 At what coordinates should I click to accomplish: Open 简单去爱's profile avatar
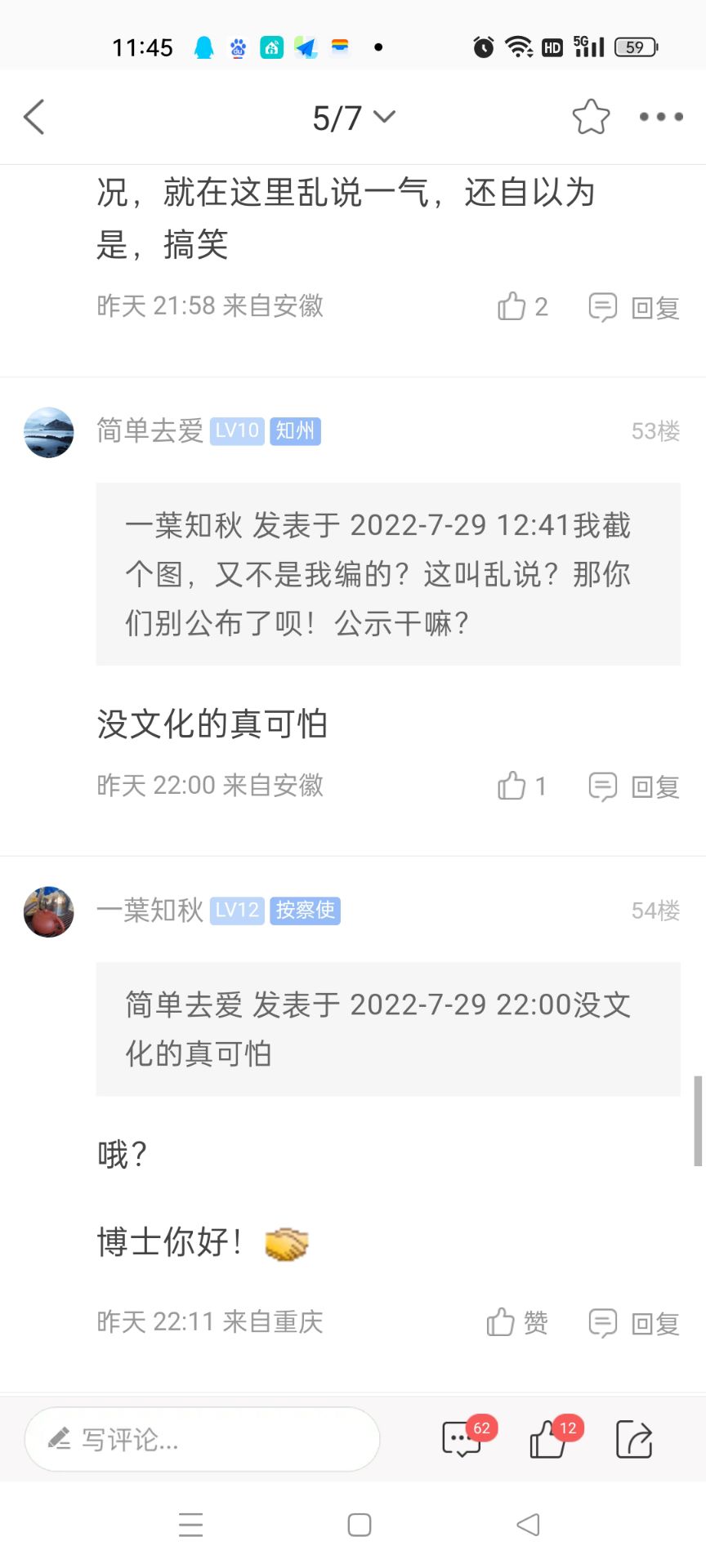(x=49, y=432)
